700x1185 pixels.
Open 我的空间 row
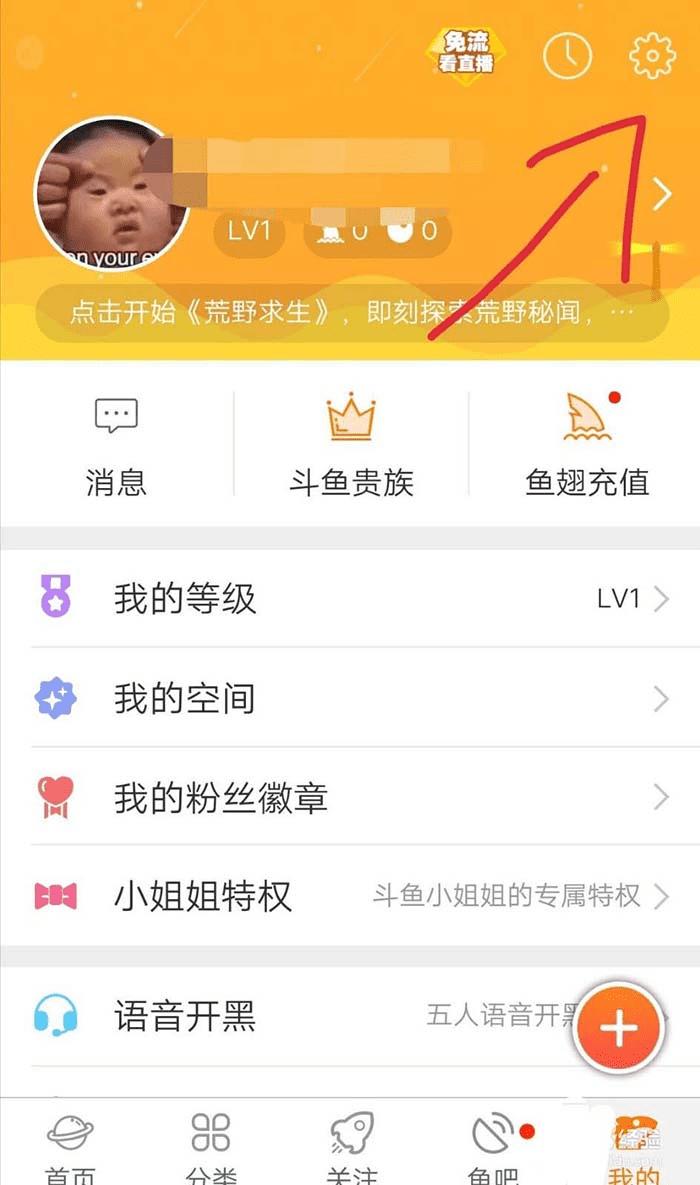coord(350,698)
